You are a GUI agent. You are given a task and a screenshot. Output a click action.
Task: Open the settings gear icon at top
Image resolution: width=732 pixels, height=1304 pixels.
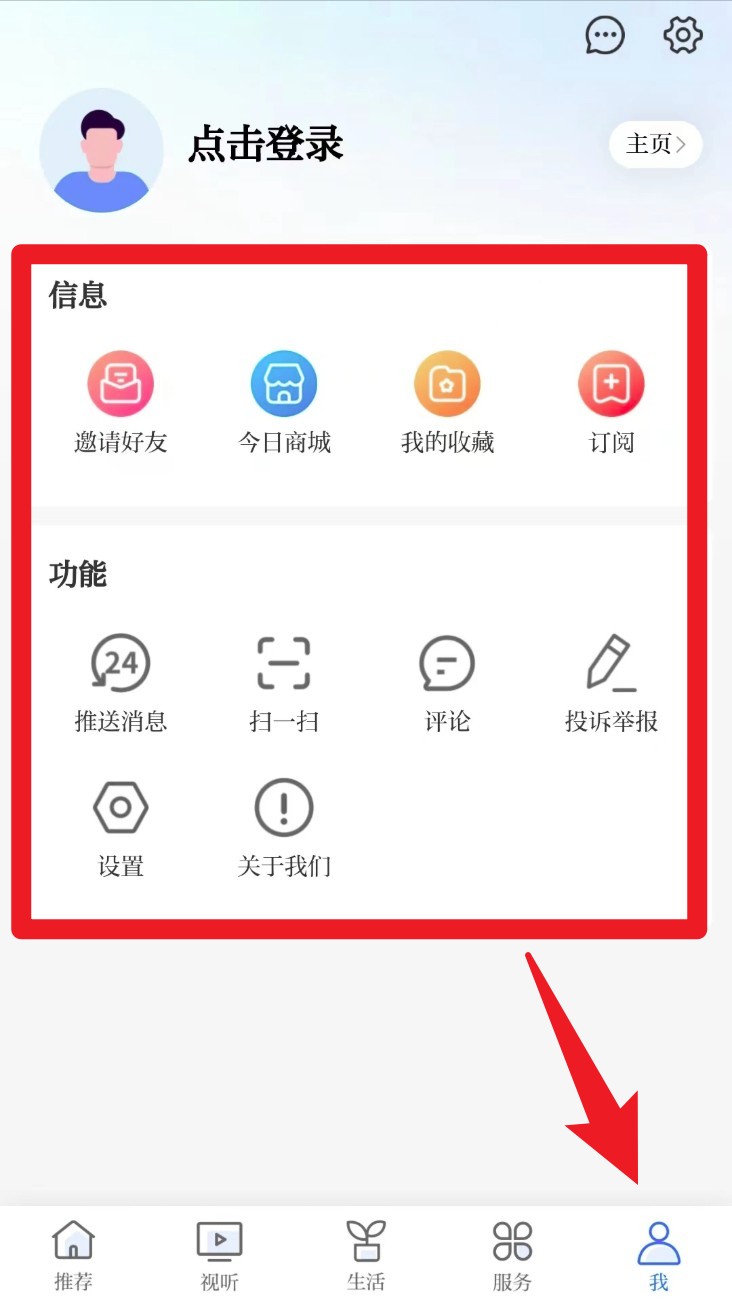tap(683, 36)
